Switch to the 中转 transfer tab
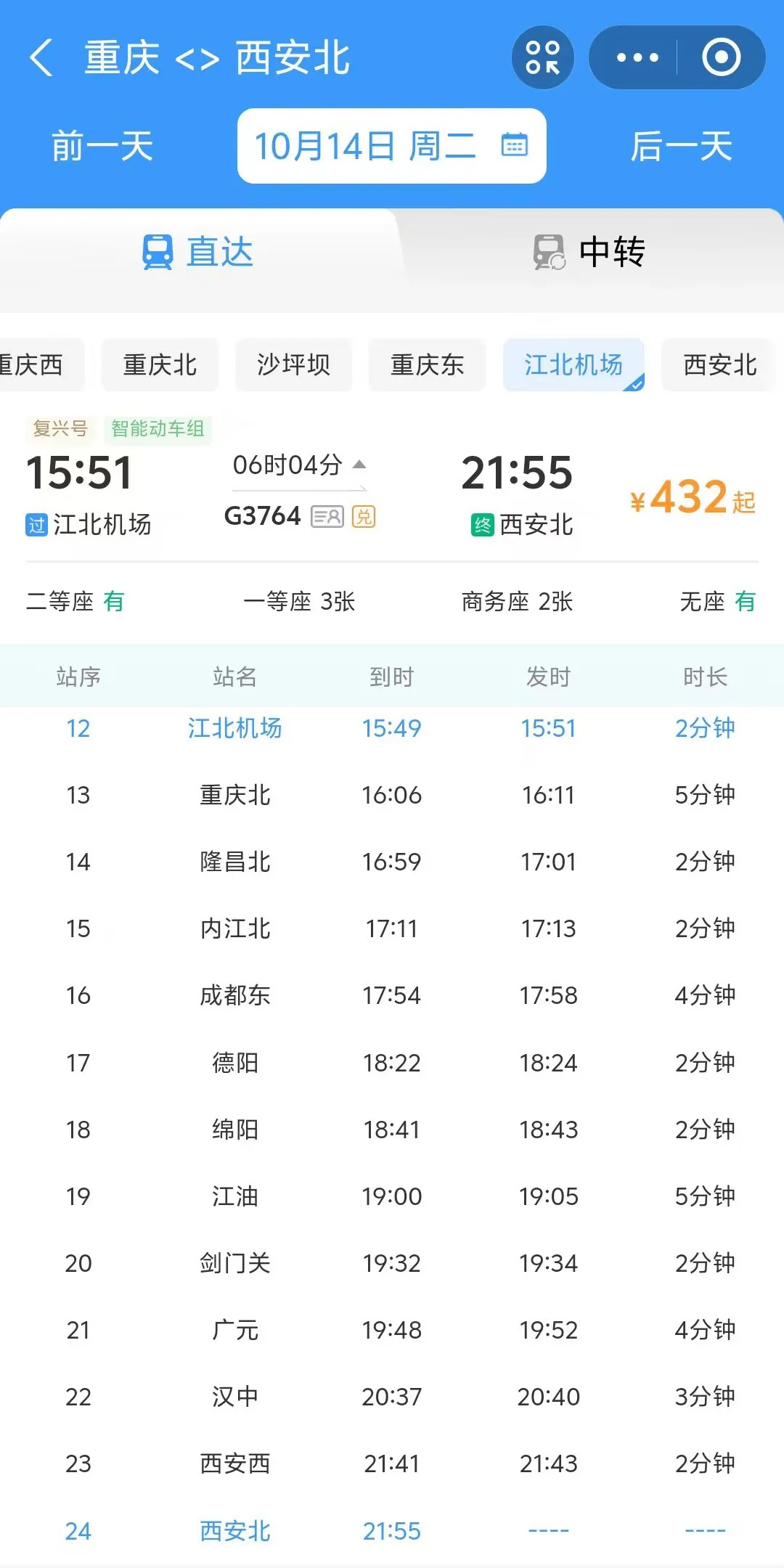Screen dimensions: 784x1568 [x=589, y=252]
